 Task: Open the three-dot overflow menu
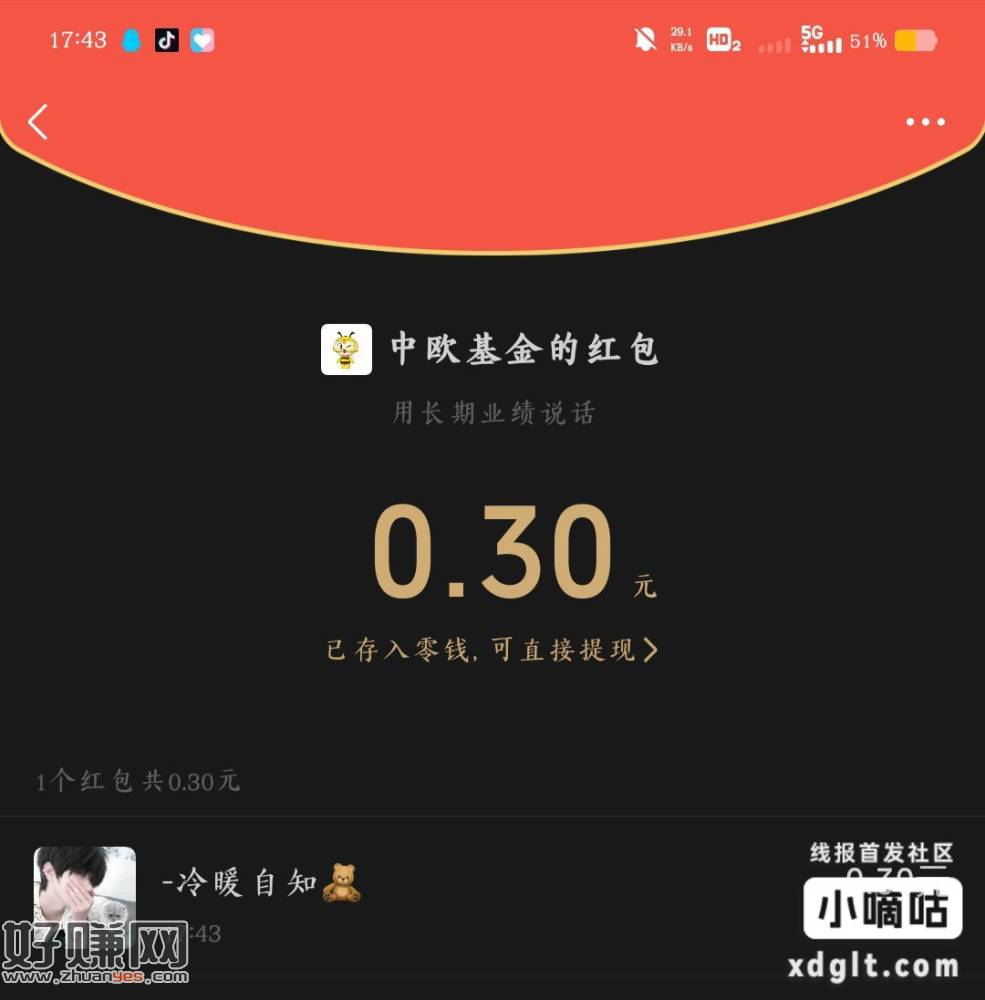[x=925, y=122]
